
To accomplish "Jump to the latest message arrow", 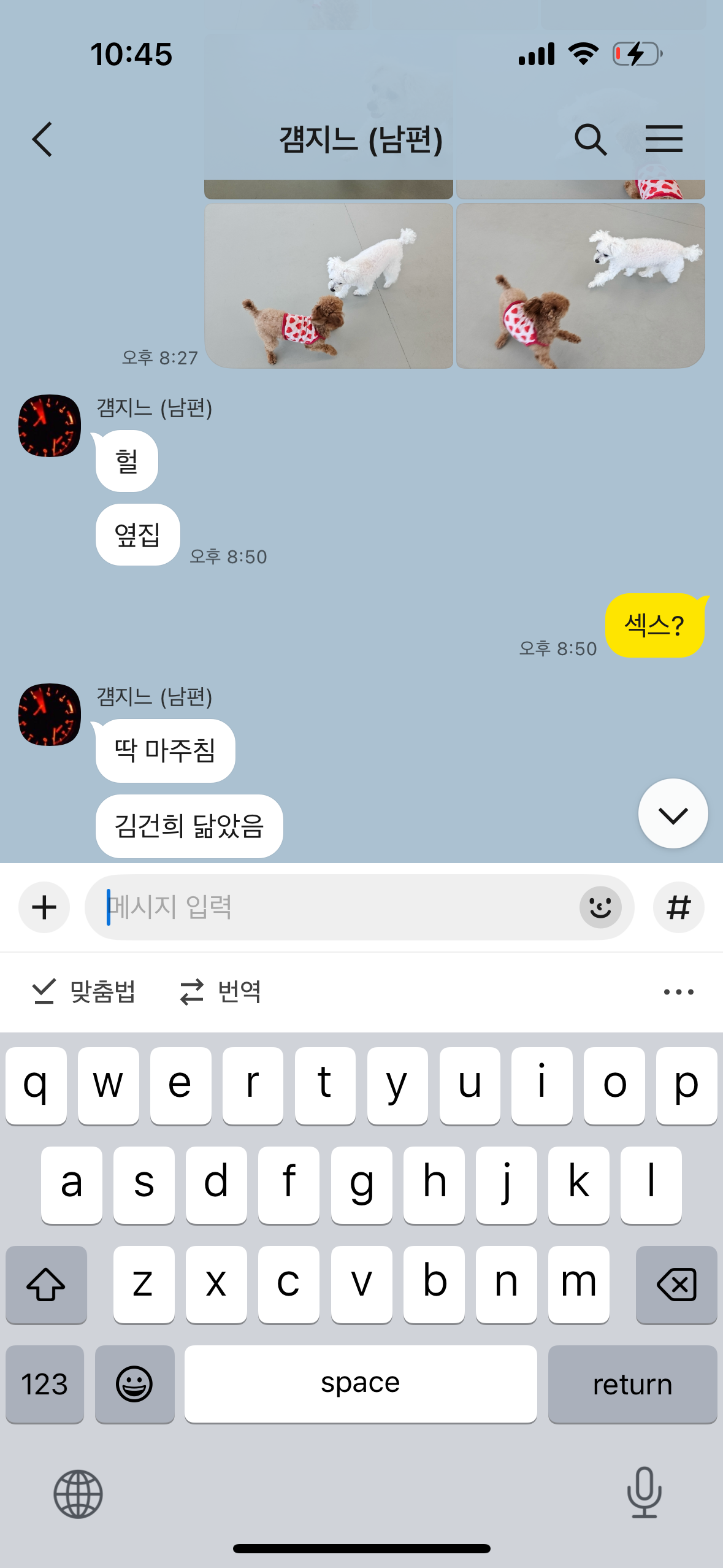I will (x=673, y=814).
